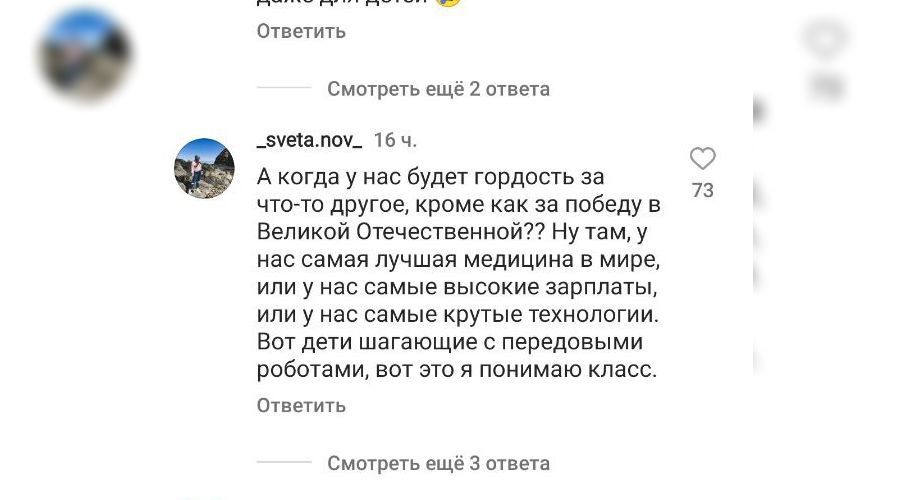Image resolution: width=900 pixels, height=500 pixels.
Task: Like the comment by _sveta.nov_
Action: click(x=703, y=158)
